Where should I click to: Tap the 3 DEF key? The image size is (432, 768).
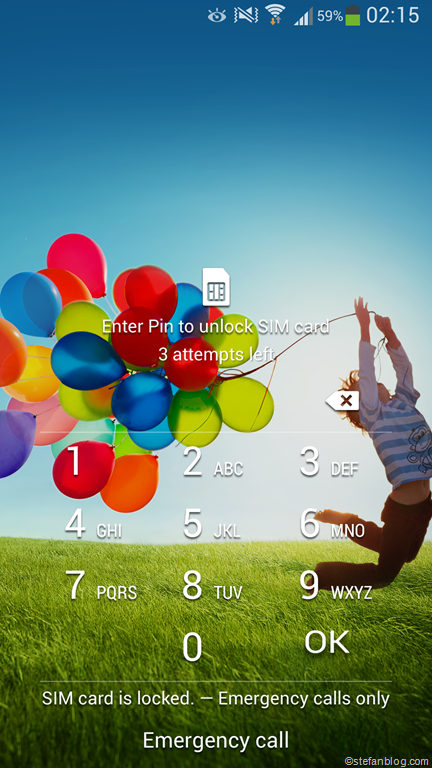coord(329,461)
